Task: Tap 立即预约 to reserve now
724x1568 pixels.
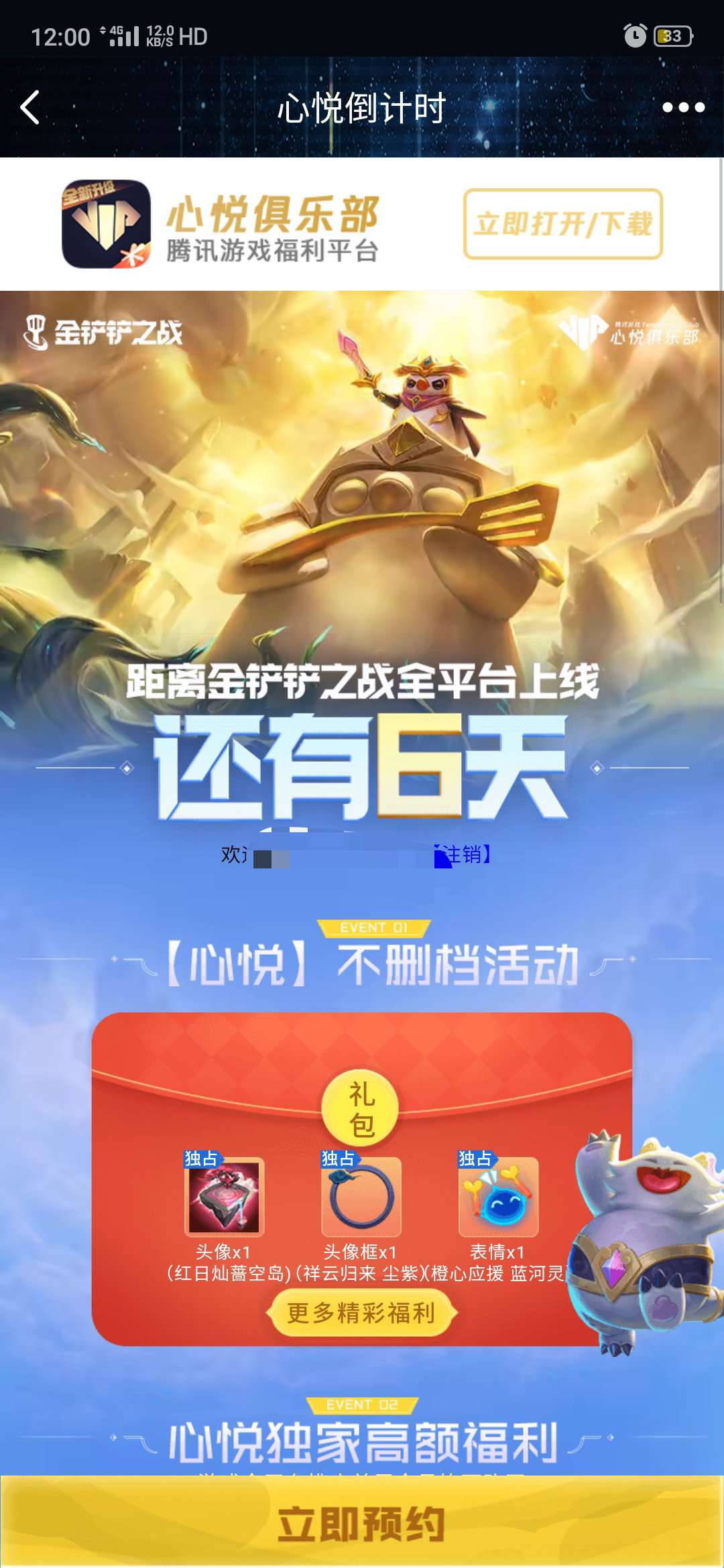Action: coord(362,1524)
